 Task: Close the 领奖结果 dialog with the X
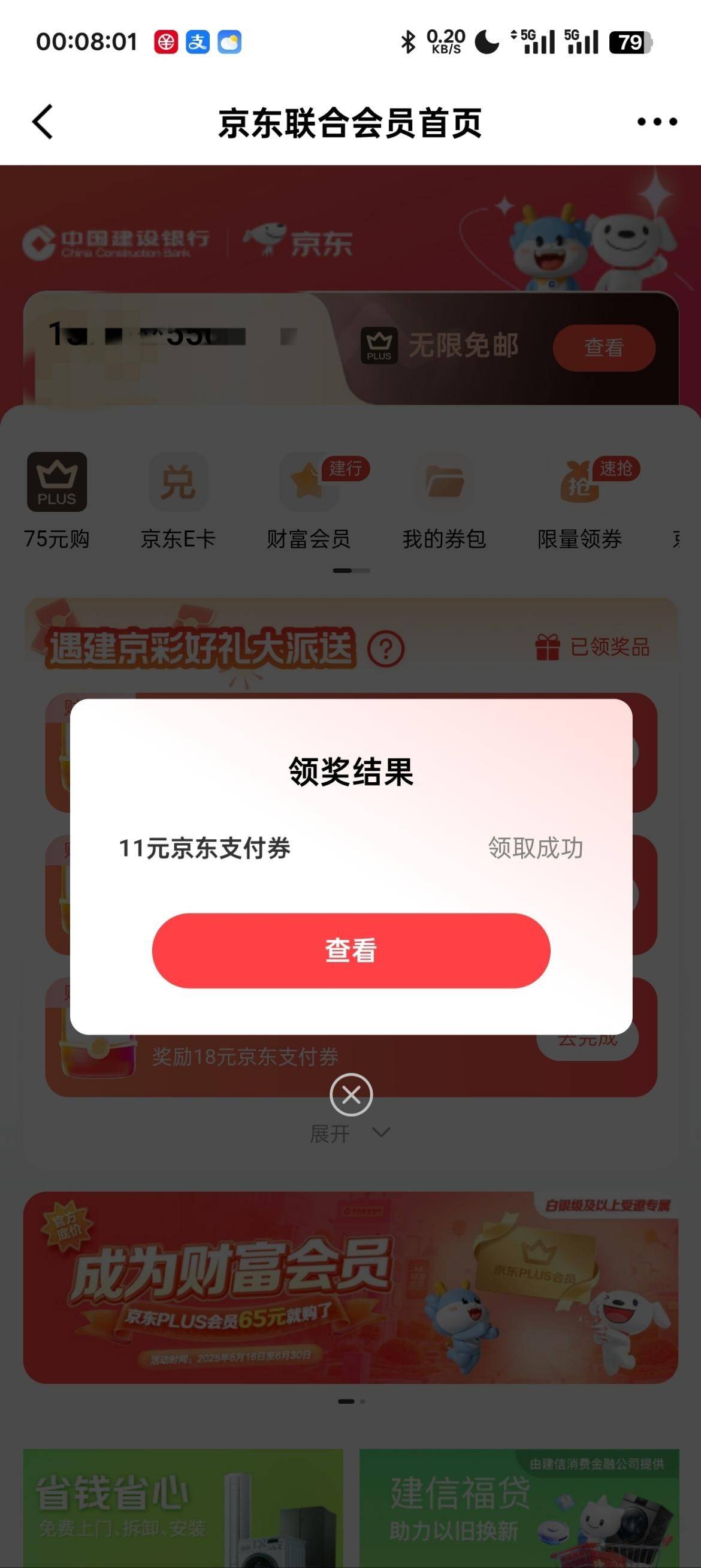coord(351,1095)
